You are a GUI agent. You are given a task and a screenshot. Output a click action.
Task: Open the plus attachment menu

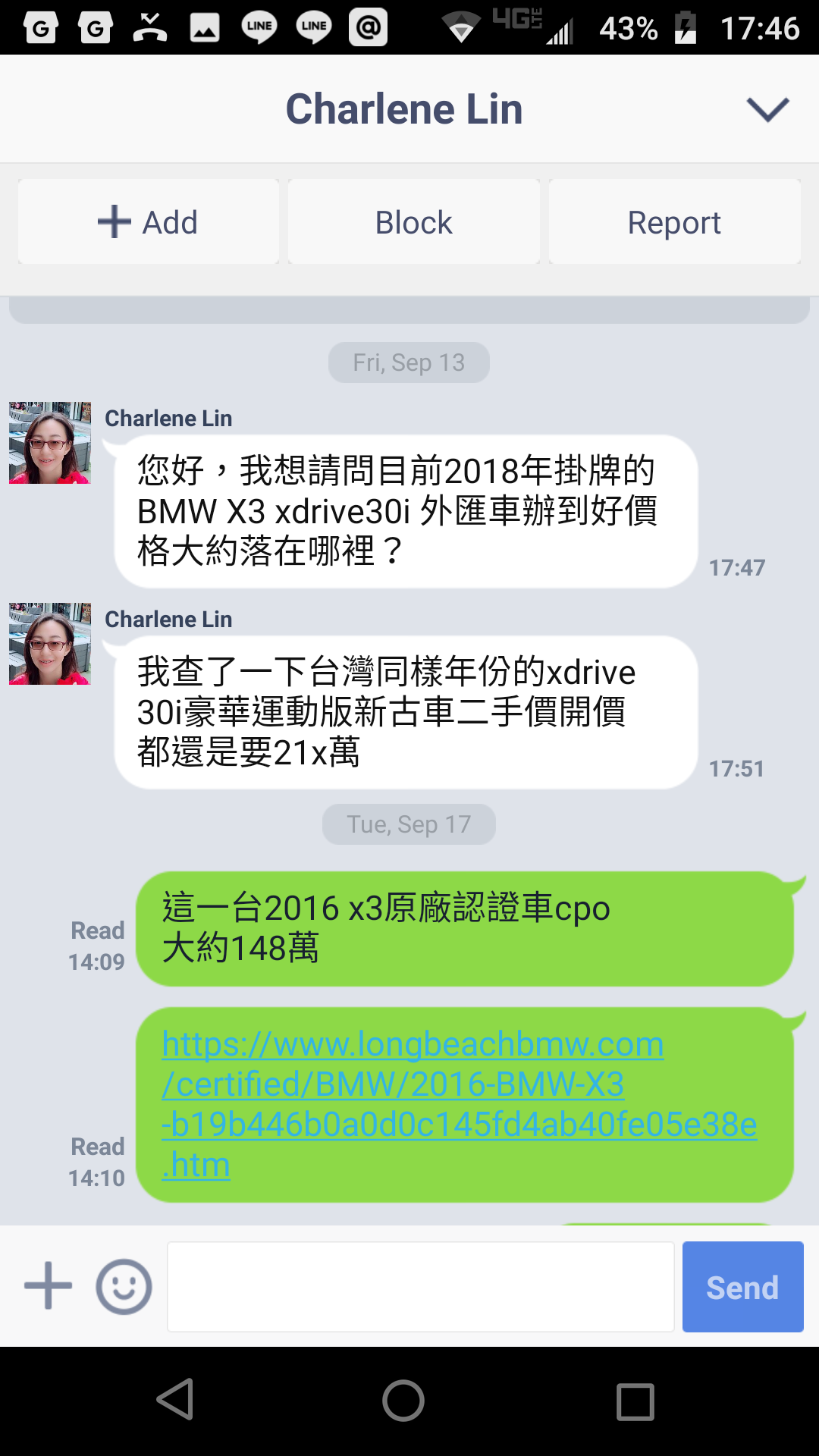[49, 1285]
